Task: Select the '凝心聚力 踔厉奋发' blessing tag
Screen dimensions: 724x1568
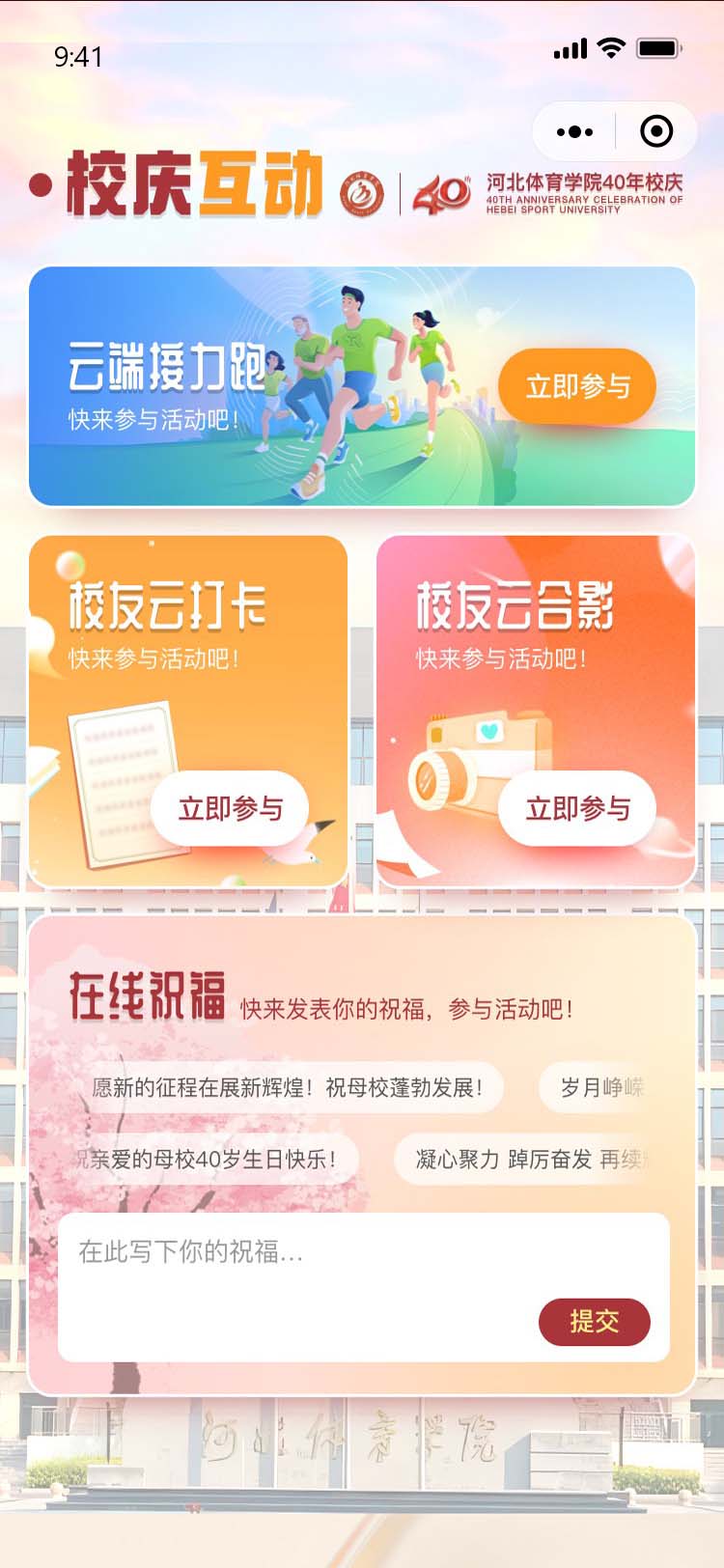Action: (526, 1159)
